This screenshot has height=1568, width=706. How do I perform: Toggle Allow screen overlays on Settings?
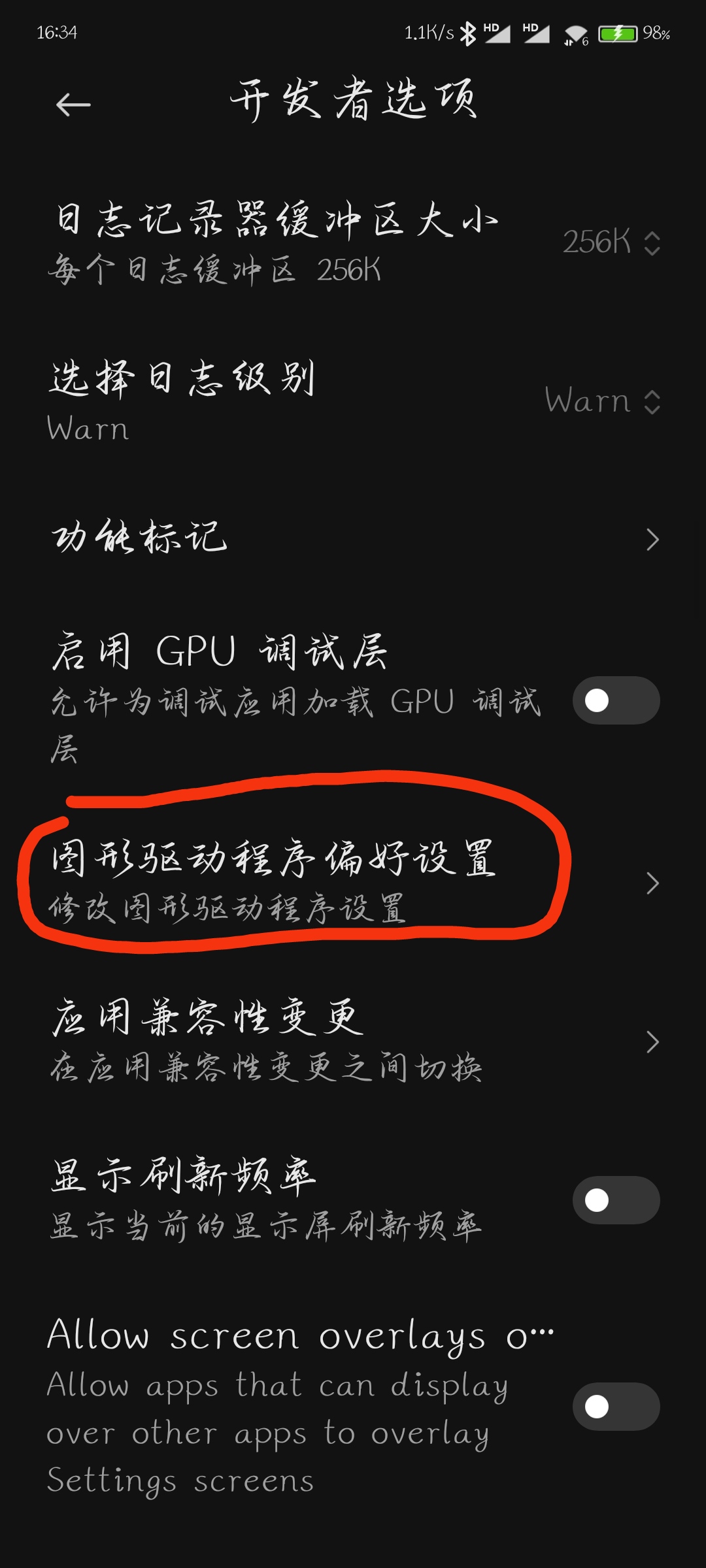616,1407
